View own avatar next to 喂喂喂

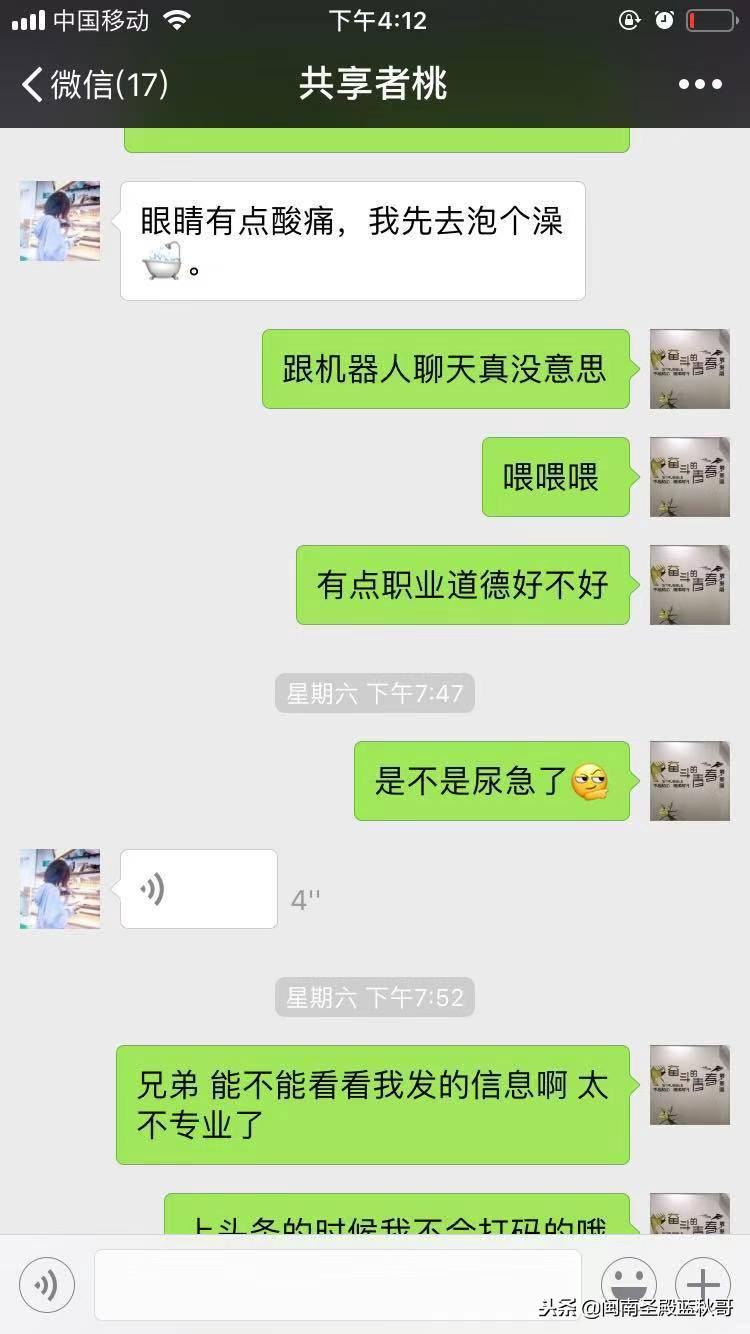(x=689, y=477)
